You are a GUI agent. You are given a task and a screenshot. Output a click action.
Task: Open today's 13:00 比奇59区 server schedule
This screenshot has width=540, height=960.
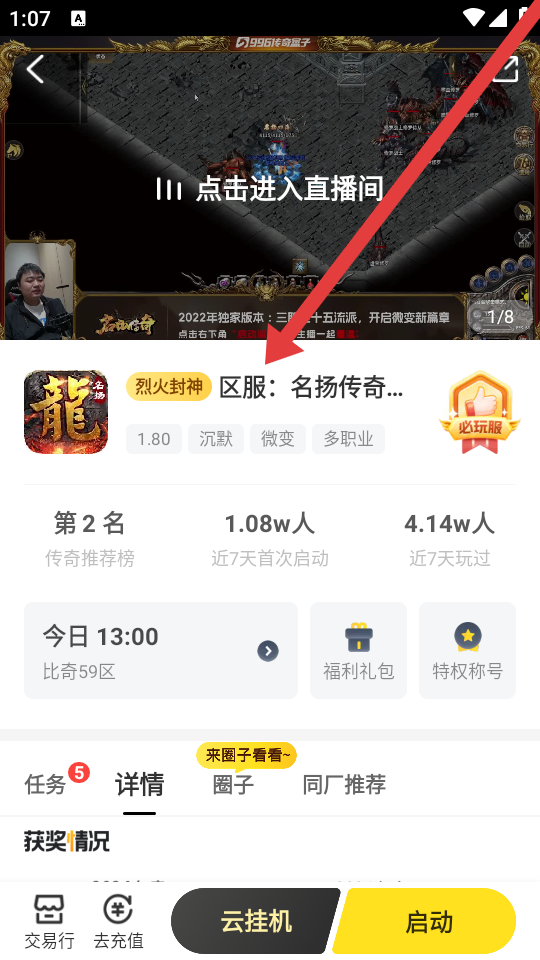[x=161, y=650]
